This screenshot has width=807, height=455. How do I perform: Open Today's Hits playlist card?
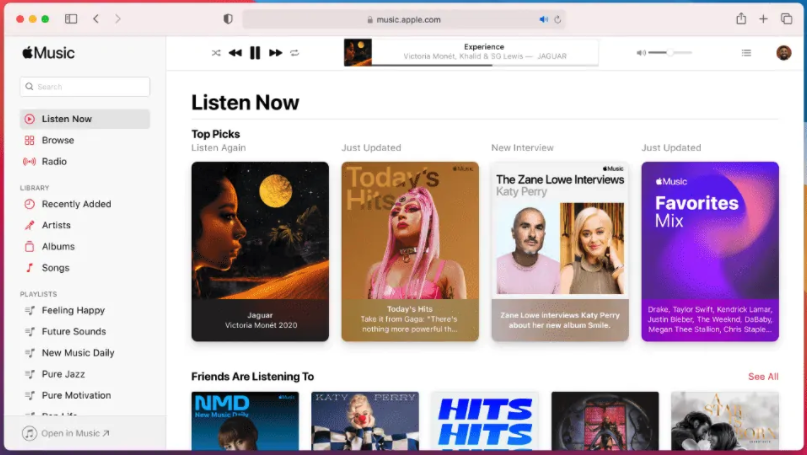(410, 251)
